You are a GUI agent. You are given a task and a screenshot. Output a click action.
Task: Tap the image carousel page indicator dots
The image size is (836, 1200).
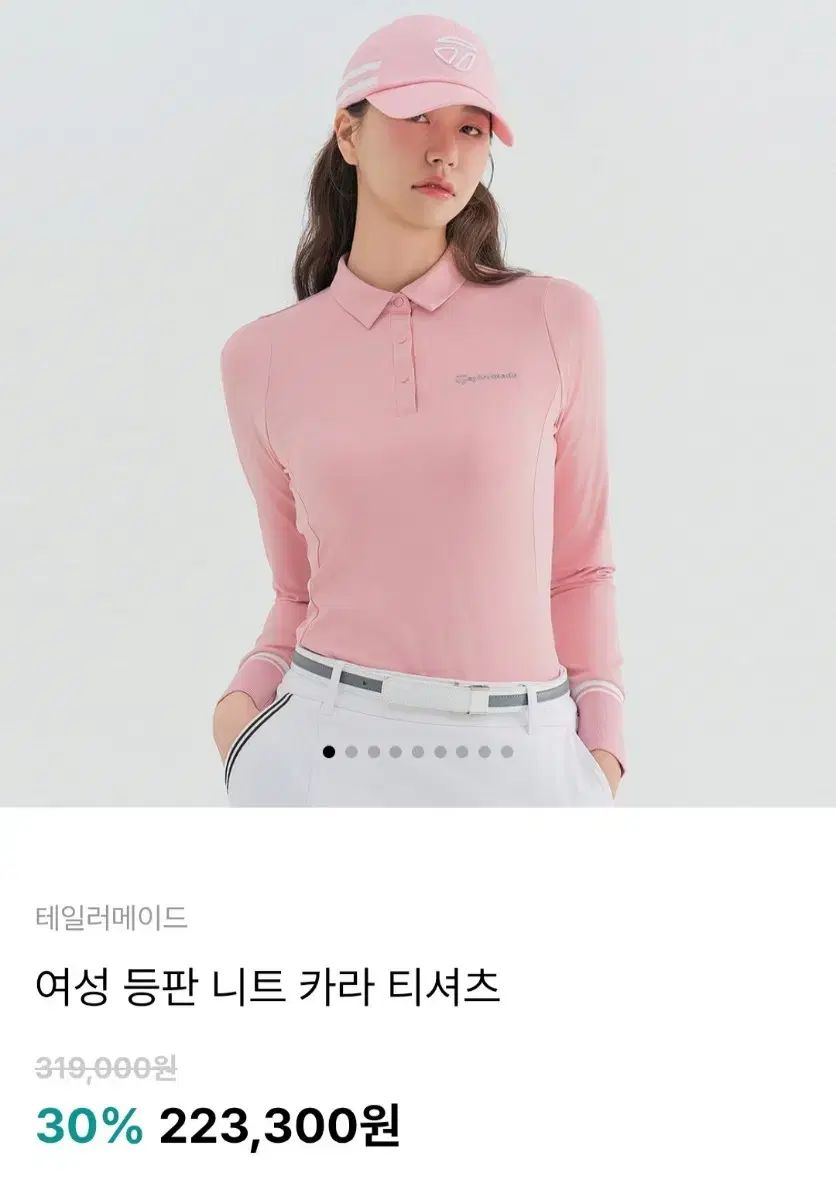tap(418, 751)
